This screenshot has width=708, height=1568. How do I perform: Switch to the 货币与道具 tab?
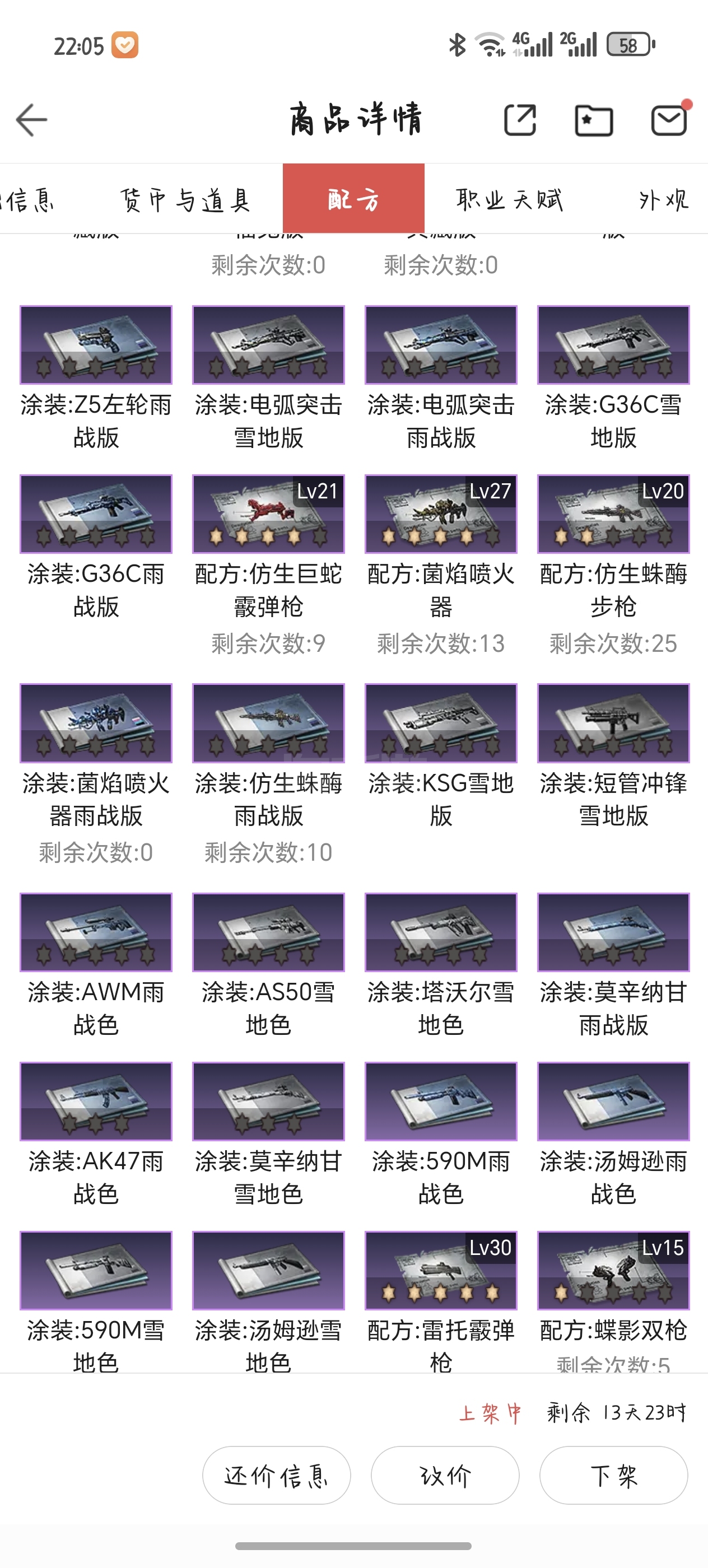pos(185,200)
